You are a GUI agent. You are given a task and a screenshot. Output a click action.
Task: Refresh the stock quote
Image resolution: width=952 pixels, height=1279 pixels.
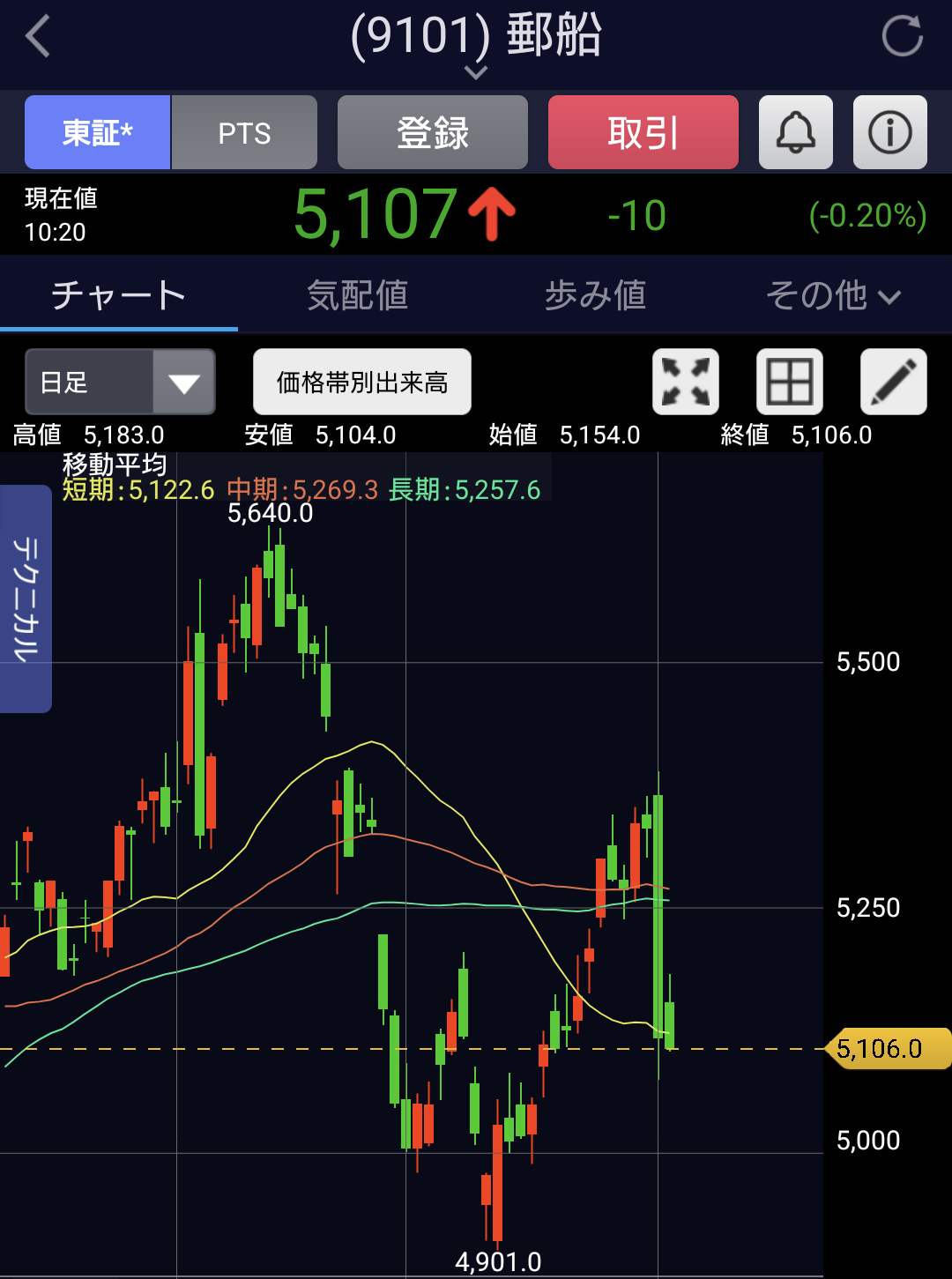click(902, 37)
